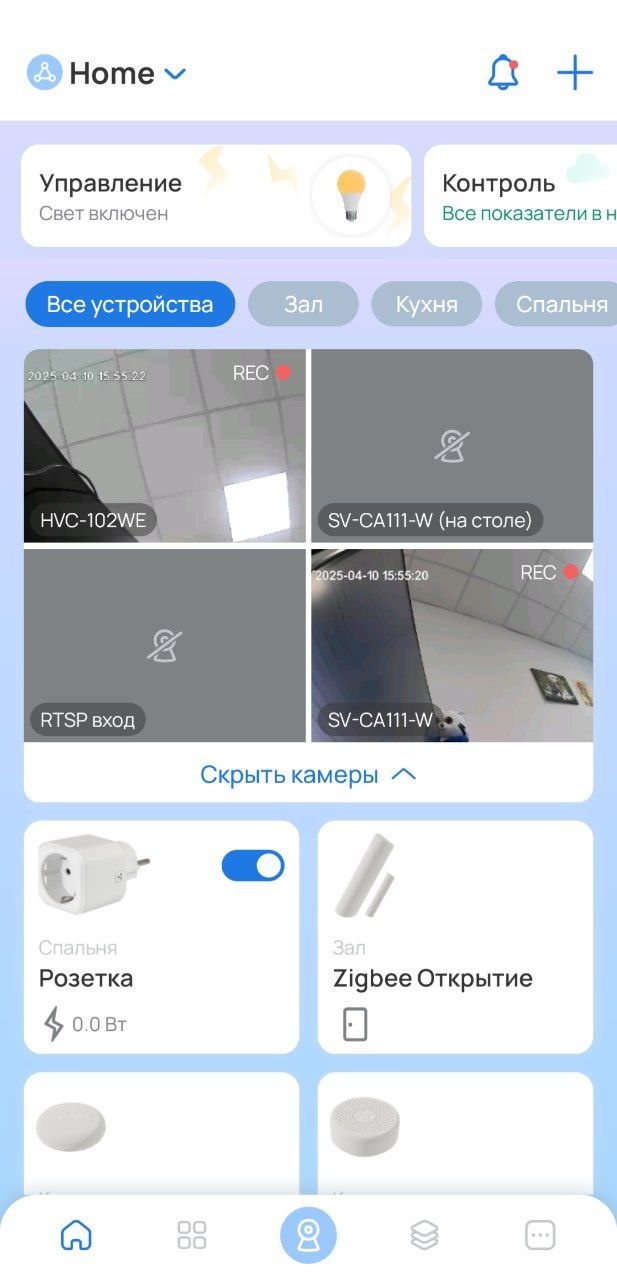617x1280 pixels.
Task: Open the SV-CA111-W (на столе) camera
Action: [x=452, y=445]
